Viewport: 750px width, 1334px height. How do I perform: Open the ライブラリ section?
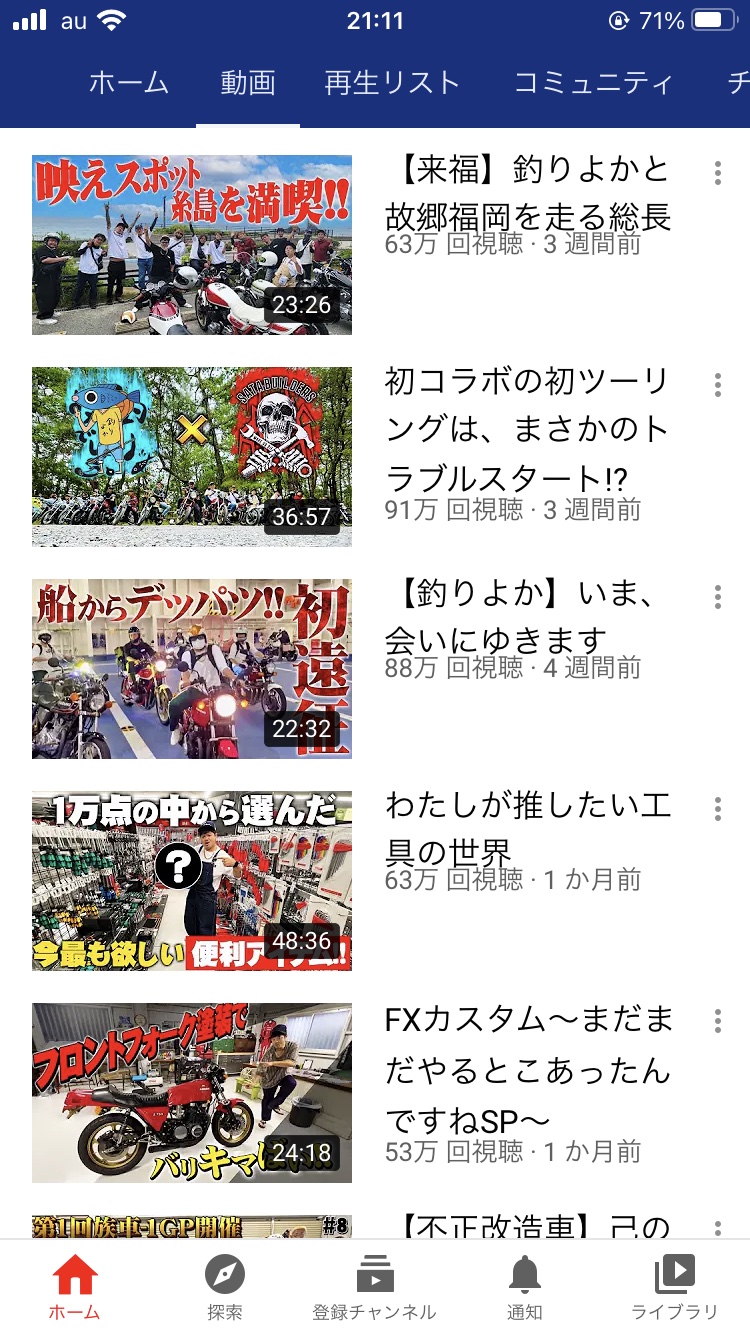(674, 1287)
